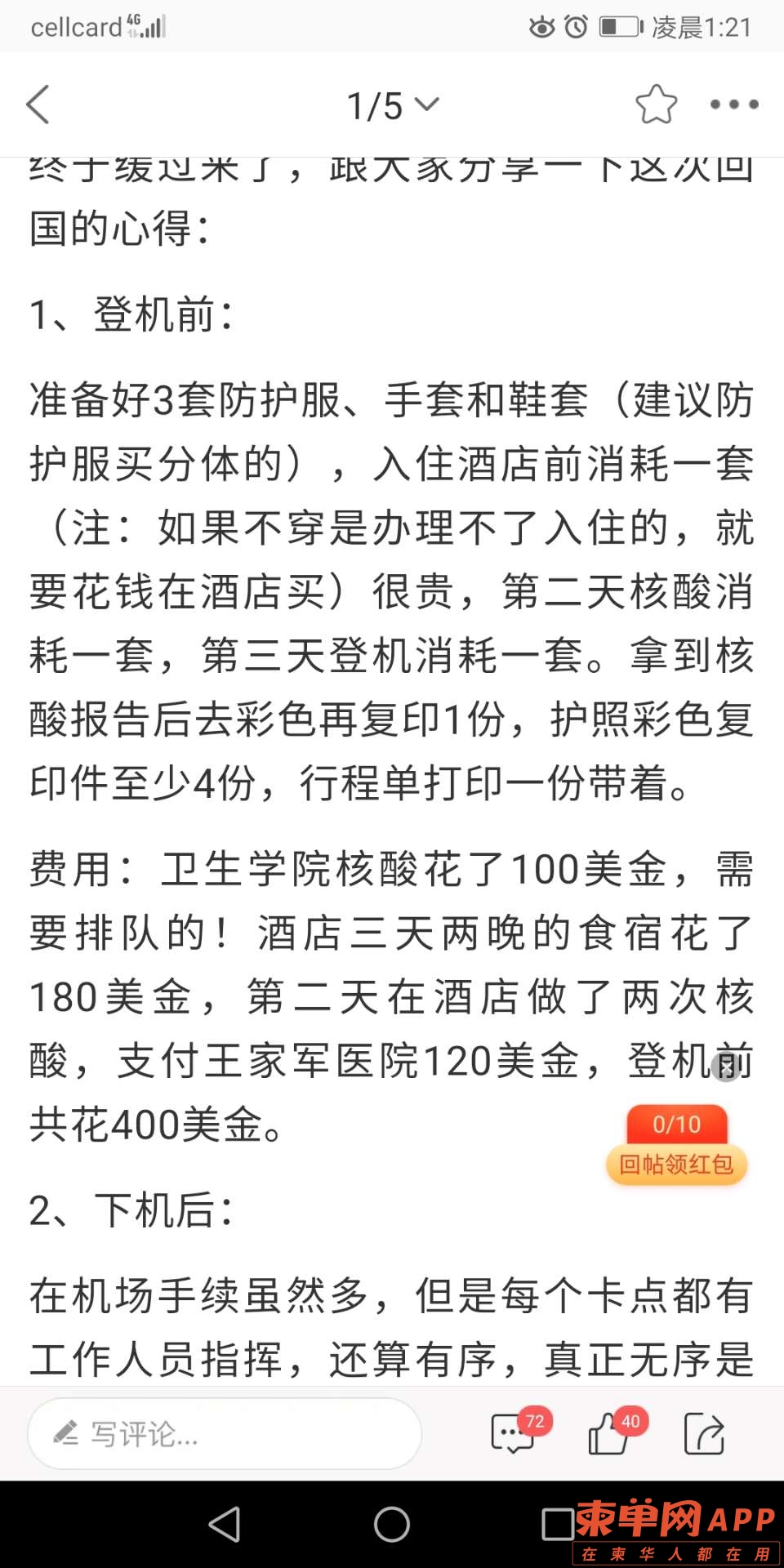
Task: Expand the 1/5 page selector
Action: (393, 105)
